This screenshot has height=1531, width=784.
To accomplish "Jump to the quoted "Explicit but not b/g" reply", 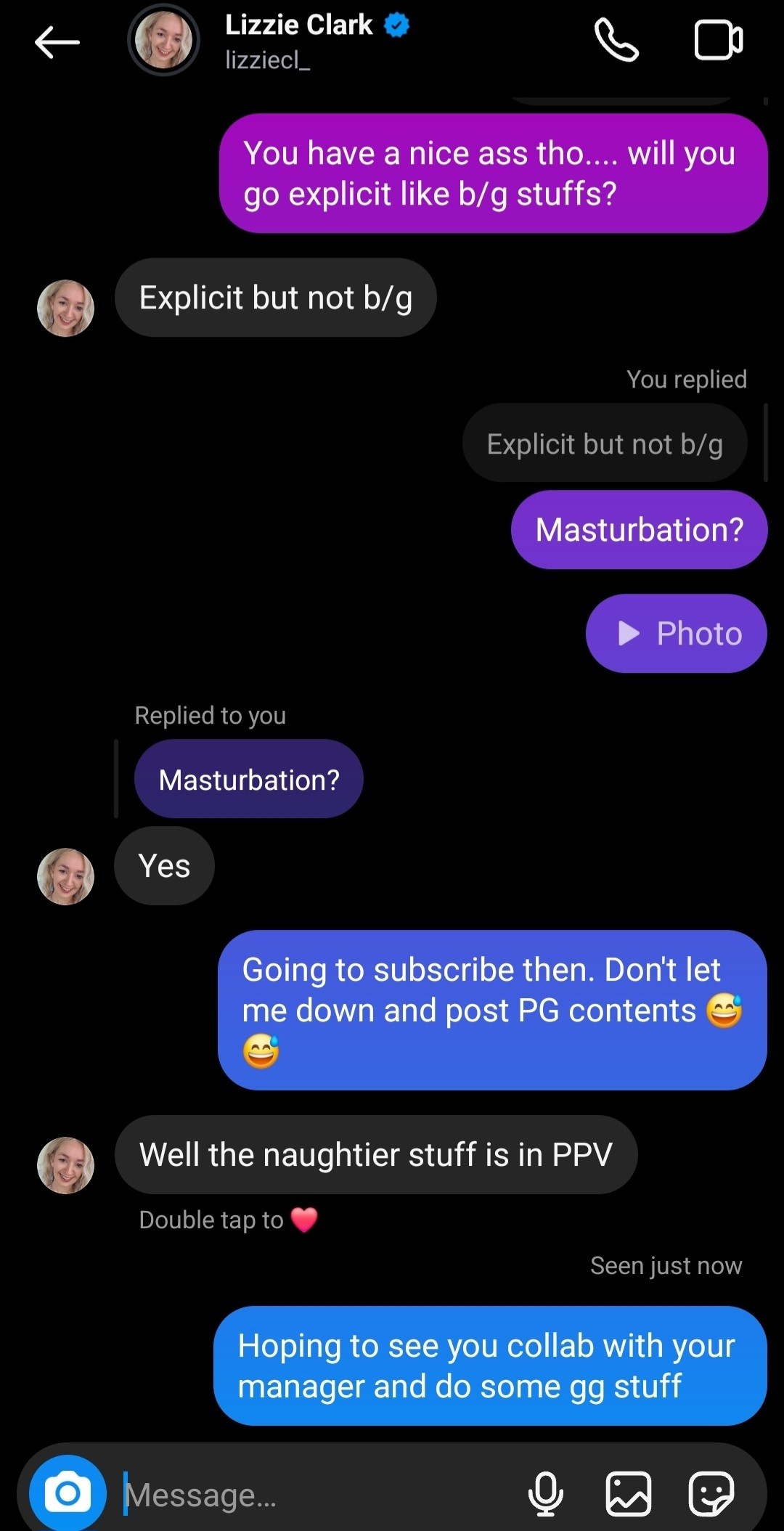I will (604, 444).
